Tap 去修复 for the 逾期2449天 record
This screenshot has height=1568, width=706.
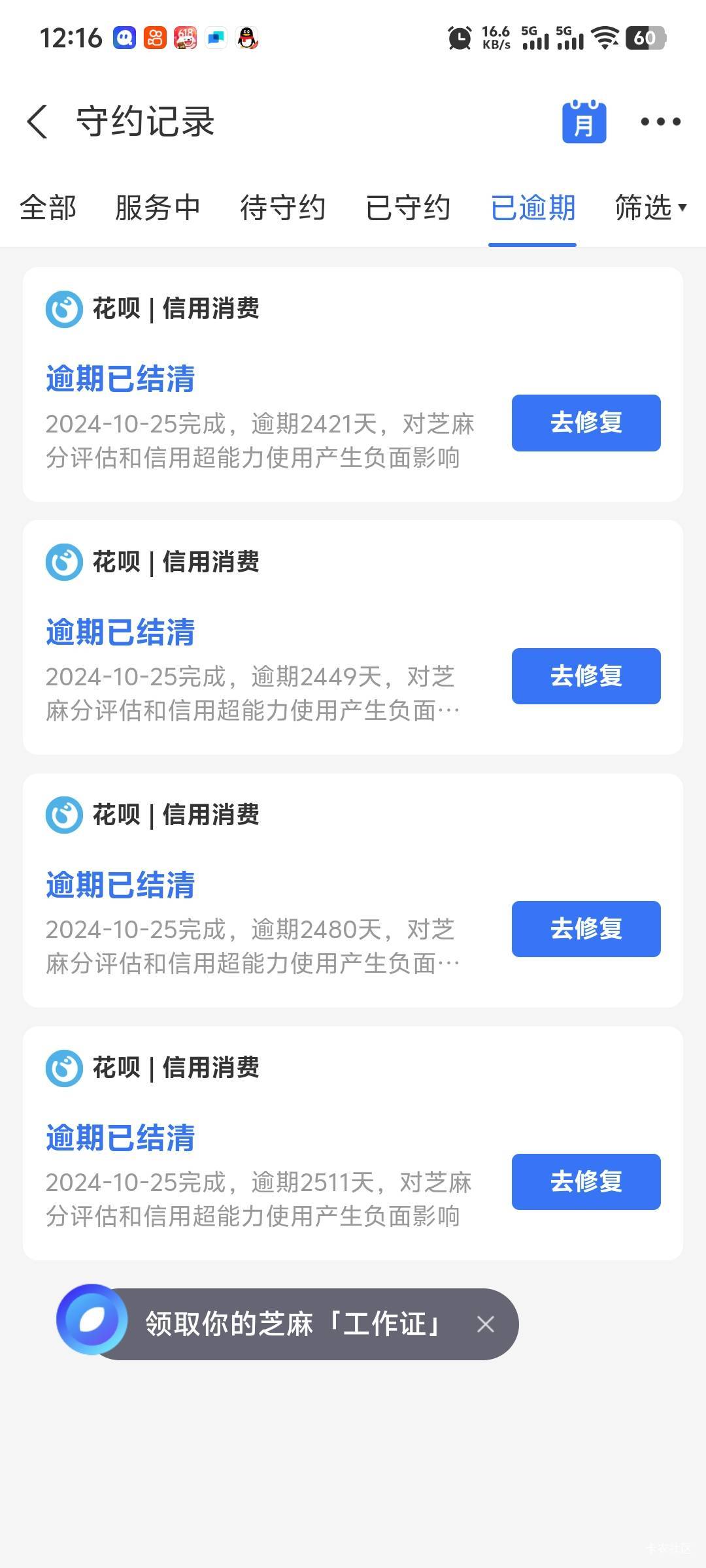coord(586,676)
